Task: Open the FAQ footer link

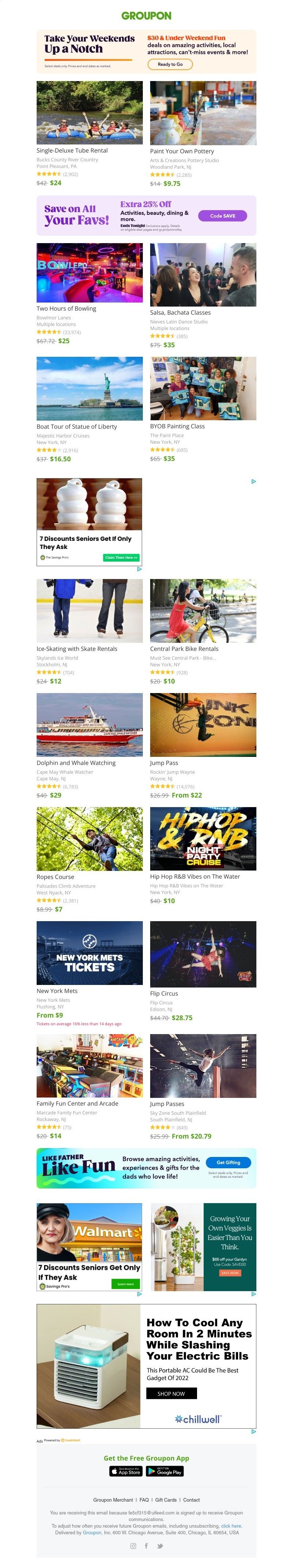Action: tap(144, 1500)
